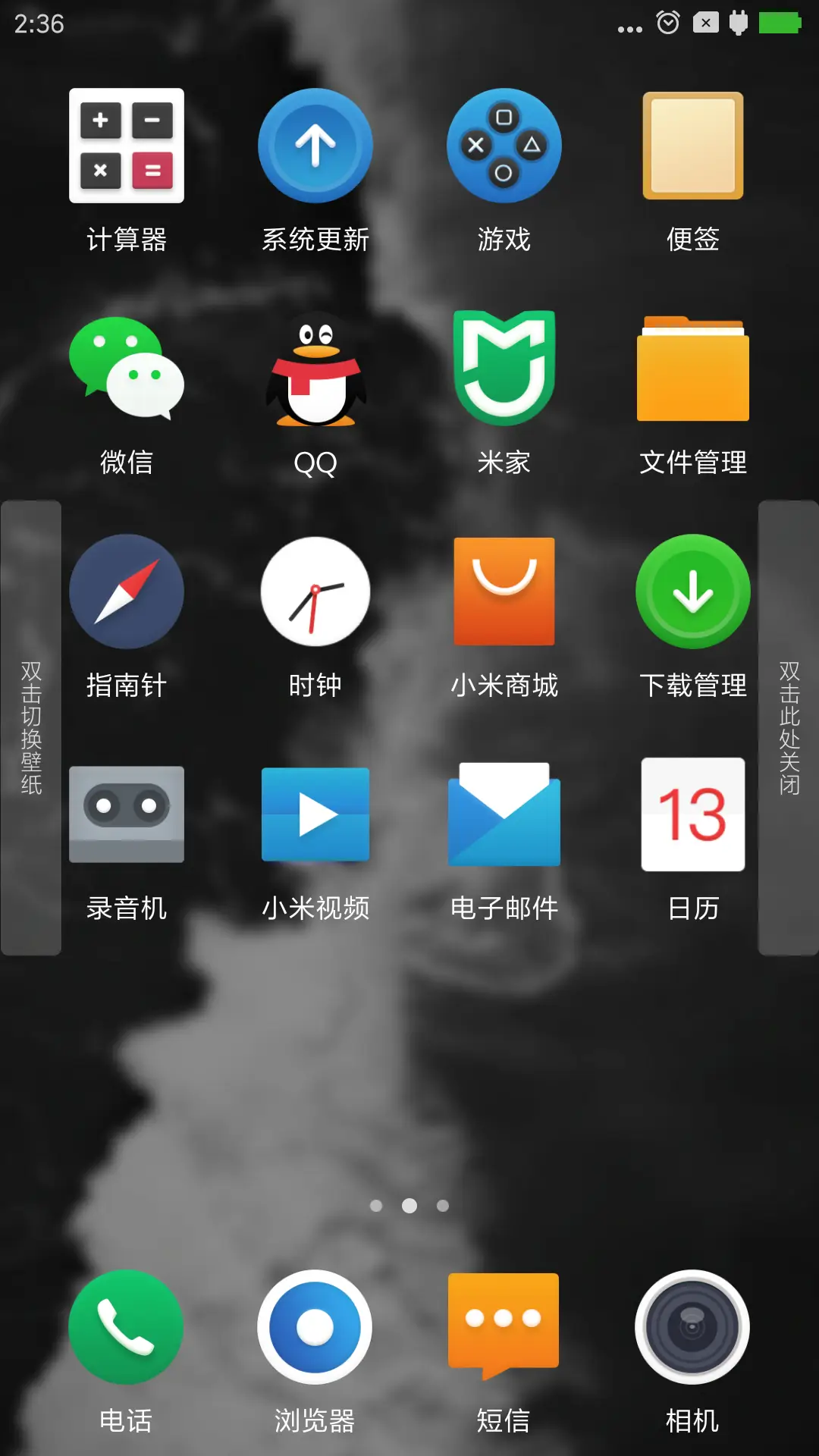Open 下载管理 download manager

coord(692,591)
